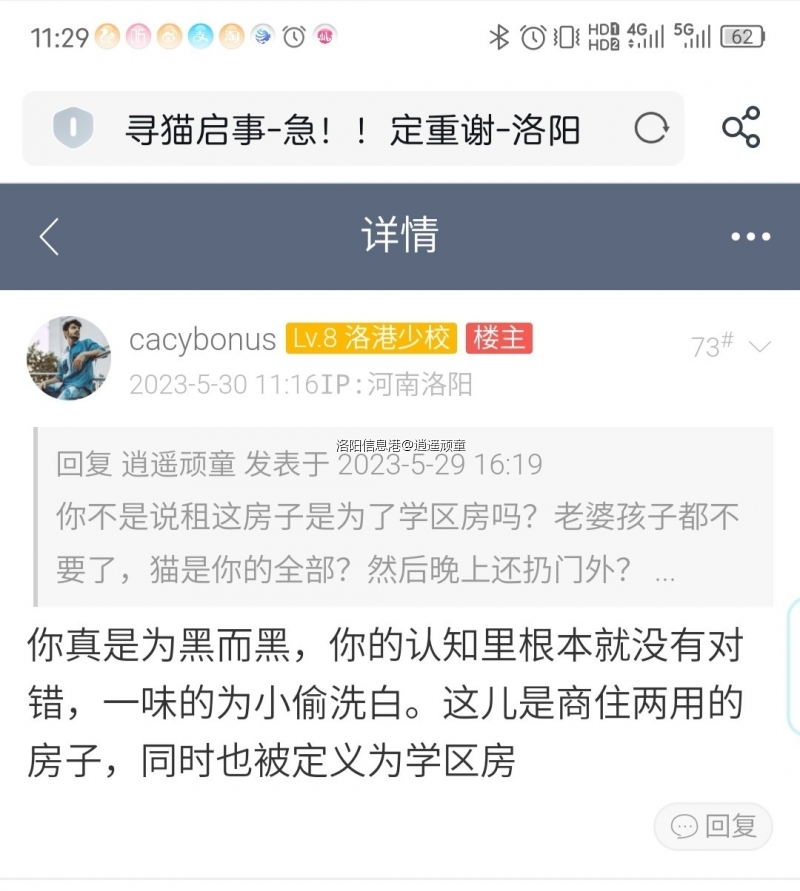The height and width of the screenshot is (891, 800).
Task: View the profile of username cacybonus
Action: point(202,339)
